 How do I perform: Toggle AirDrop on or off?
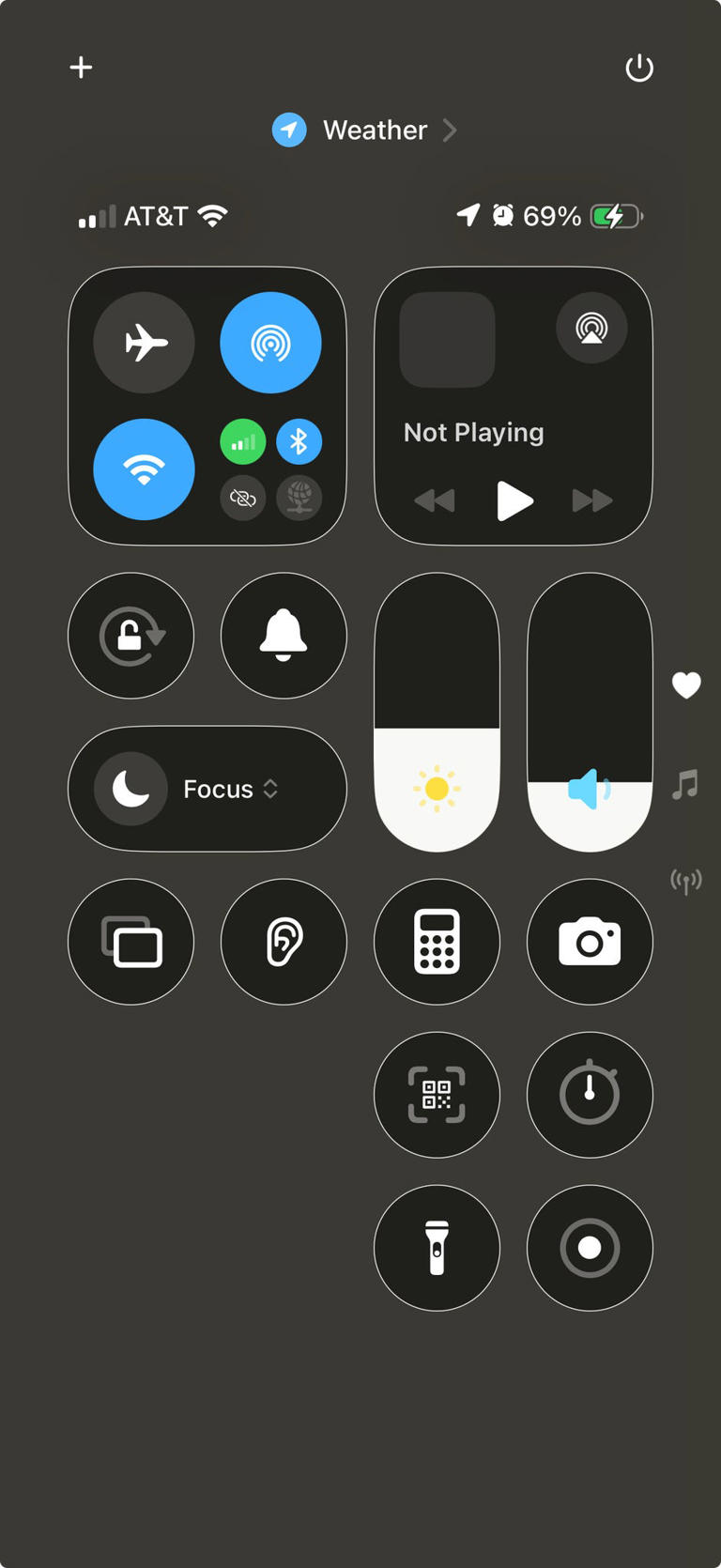[x=270, y=343]
